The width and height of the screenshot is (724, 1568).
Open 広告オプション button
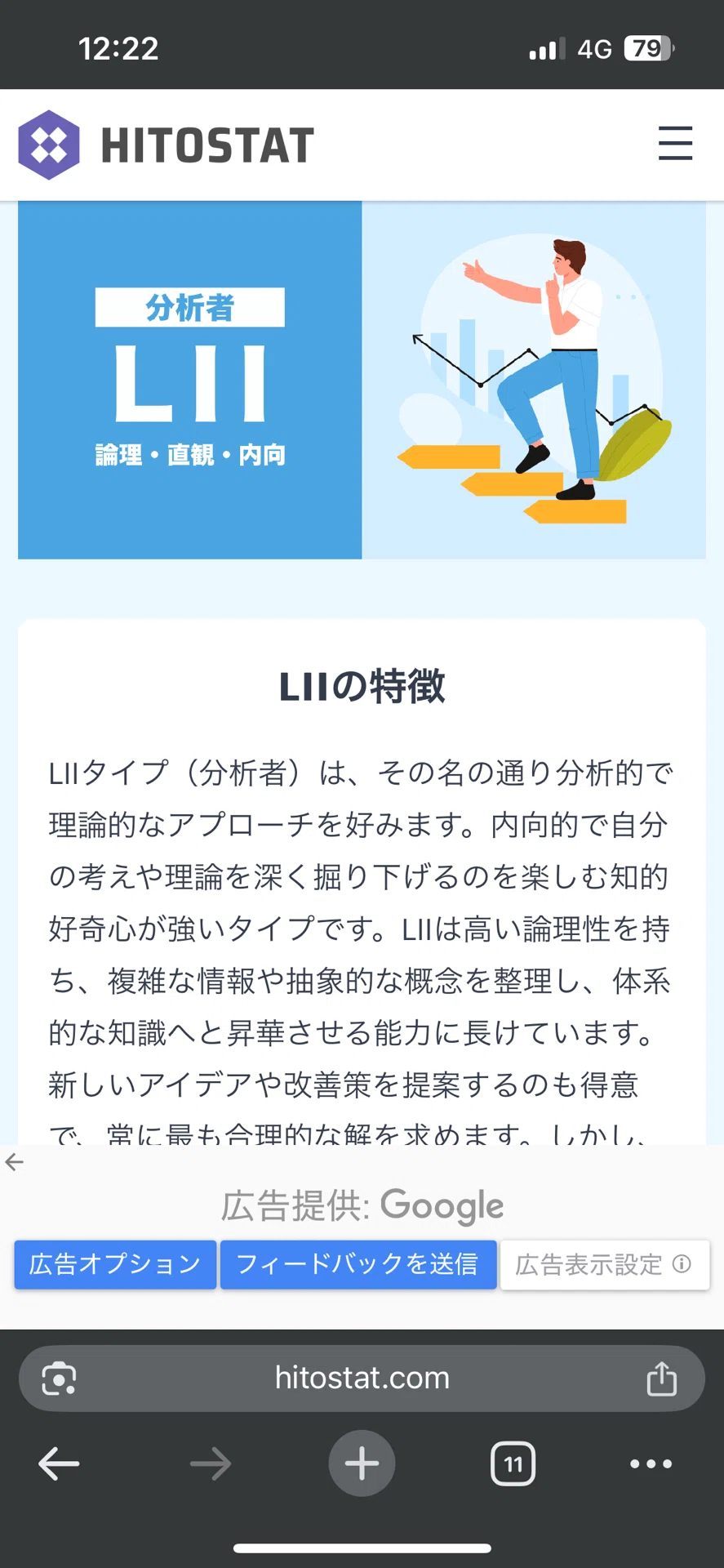tap(115, 1264)
